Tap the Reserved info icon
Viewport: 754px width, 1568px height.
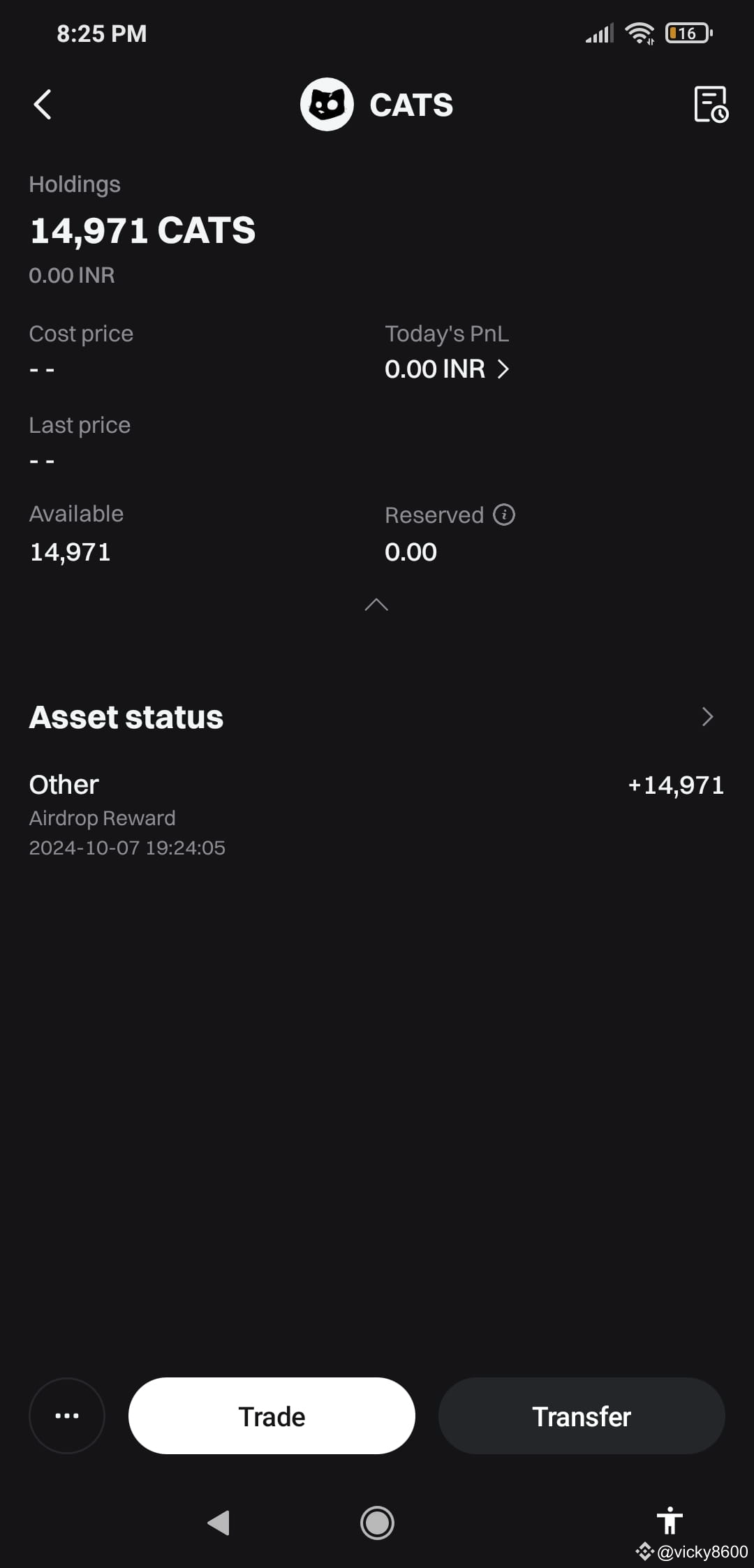tap(505, 515)
